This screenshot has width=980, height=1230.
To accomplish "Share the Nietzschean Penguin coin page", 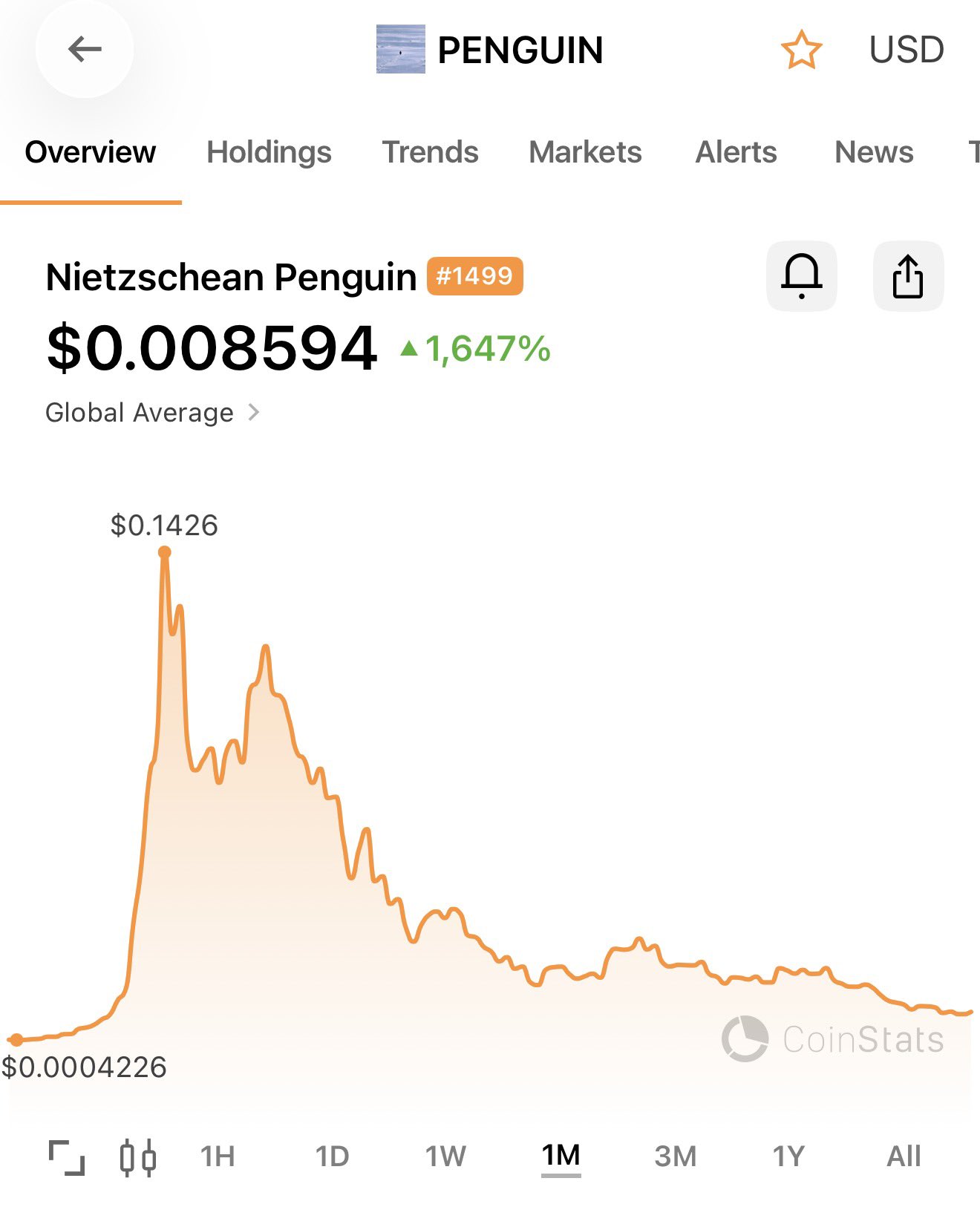I will [x=907, y=276].
